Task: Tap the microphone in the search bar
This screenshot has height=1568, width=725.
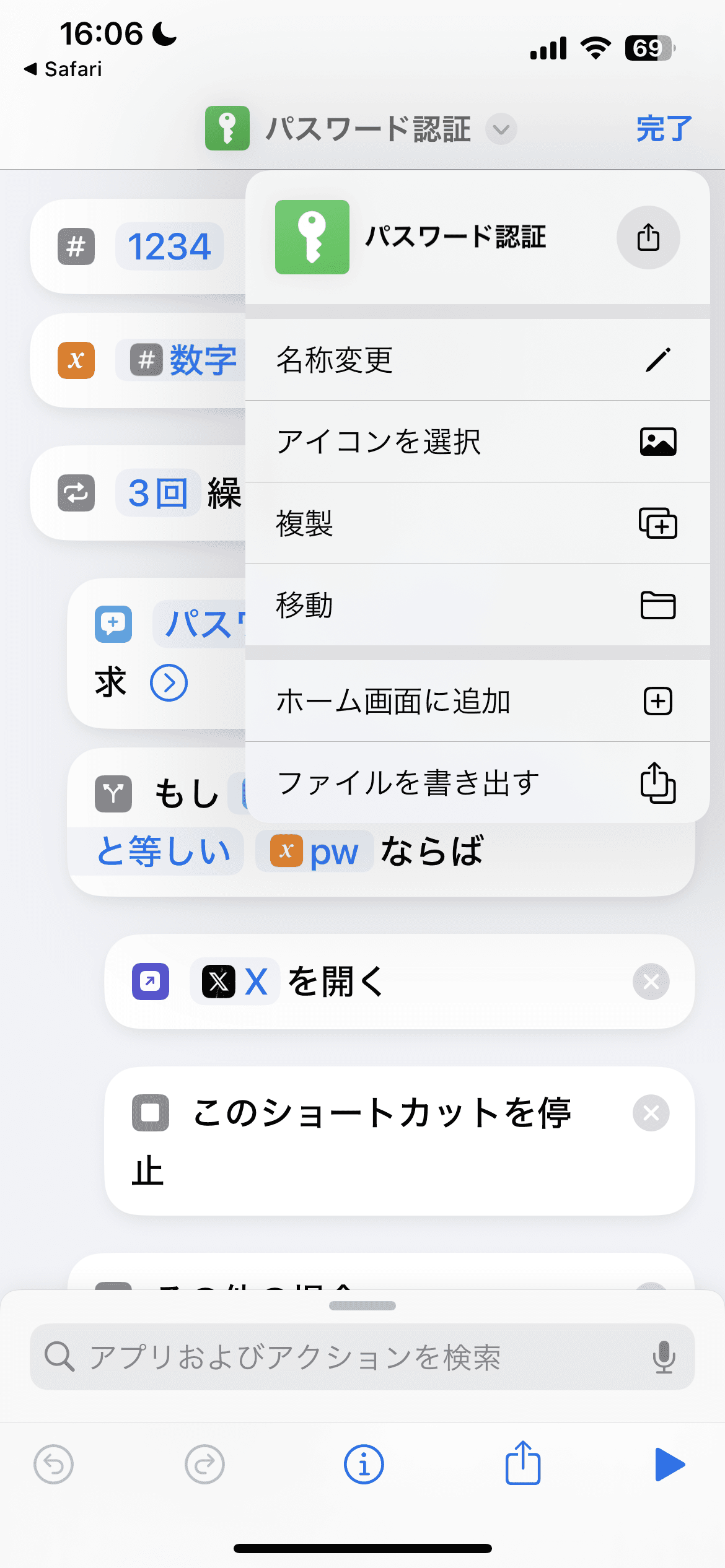Action: (664, 1357)
